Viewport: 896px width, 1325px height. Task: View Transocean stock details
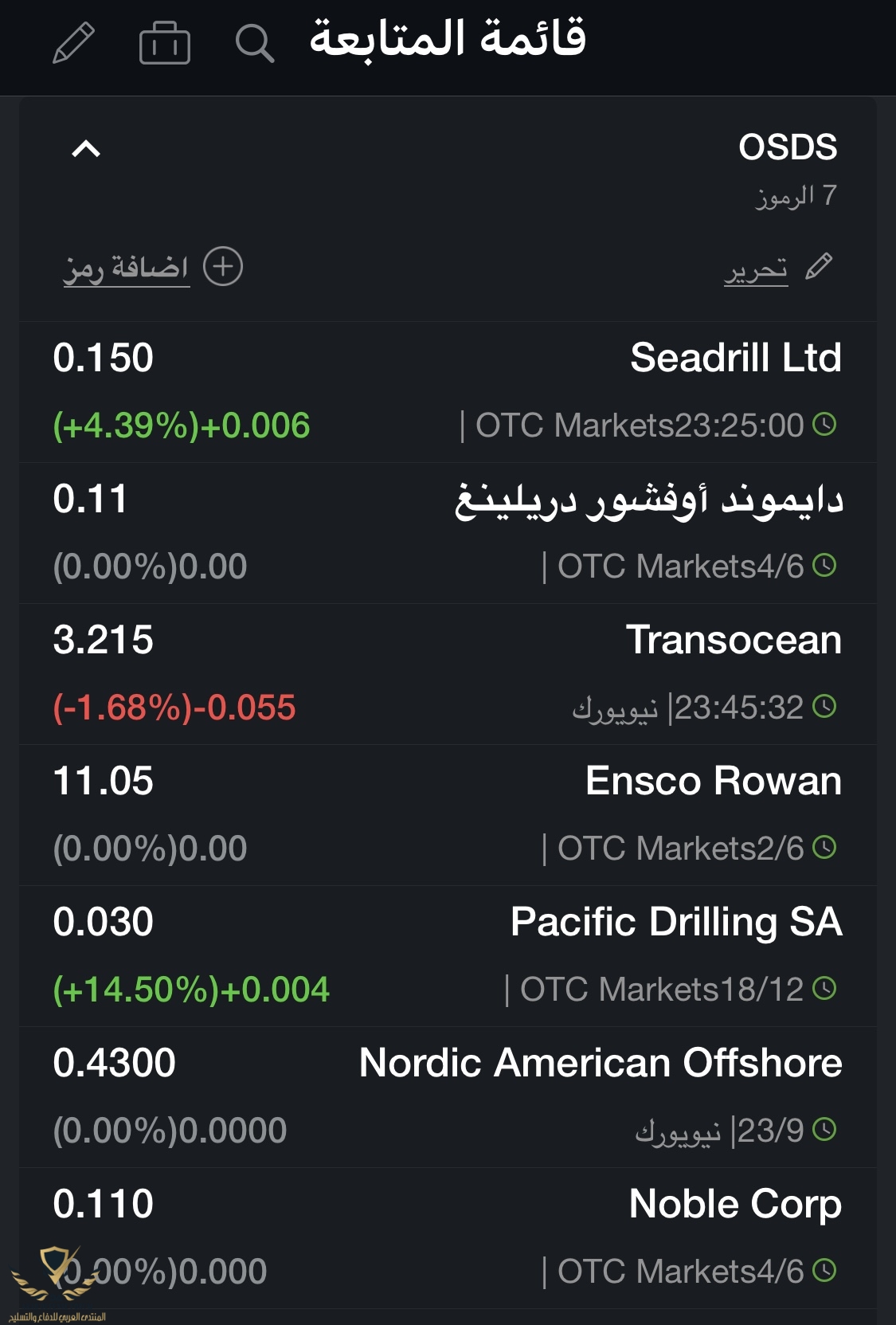point(448,673)
